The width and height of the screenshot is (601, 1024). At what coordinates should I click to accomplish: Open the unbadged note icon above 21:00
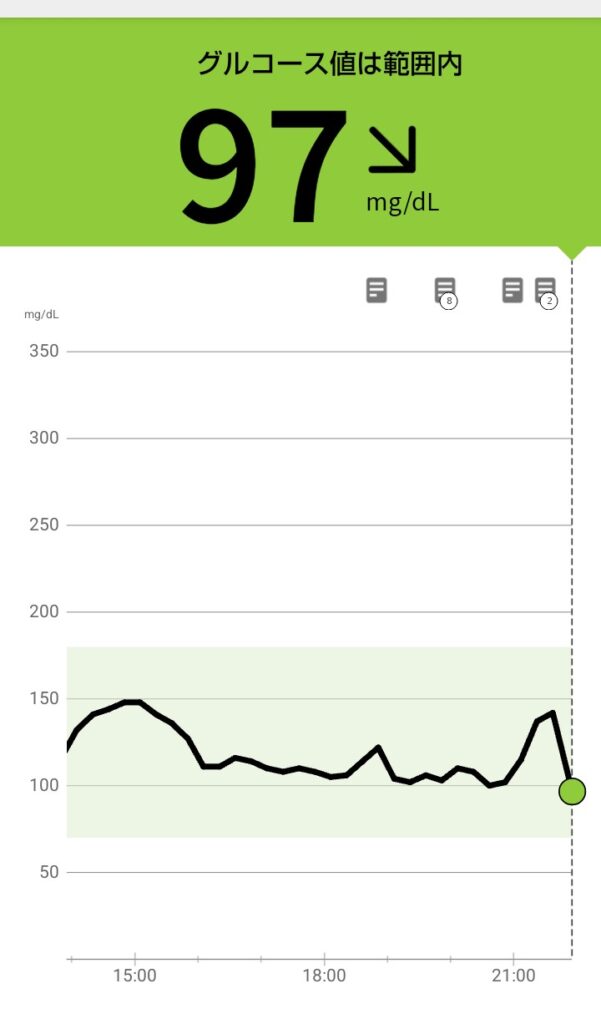pos(512,290)
